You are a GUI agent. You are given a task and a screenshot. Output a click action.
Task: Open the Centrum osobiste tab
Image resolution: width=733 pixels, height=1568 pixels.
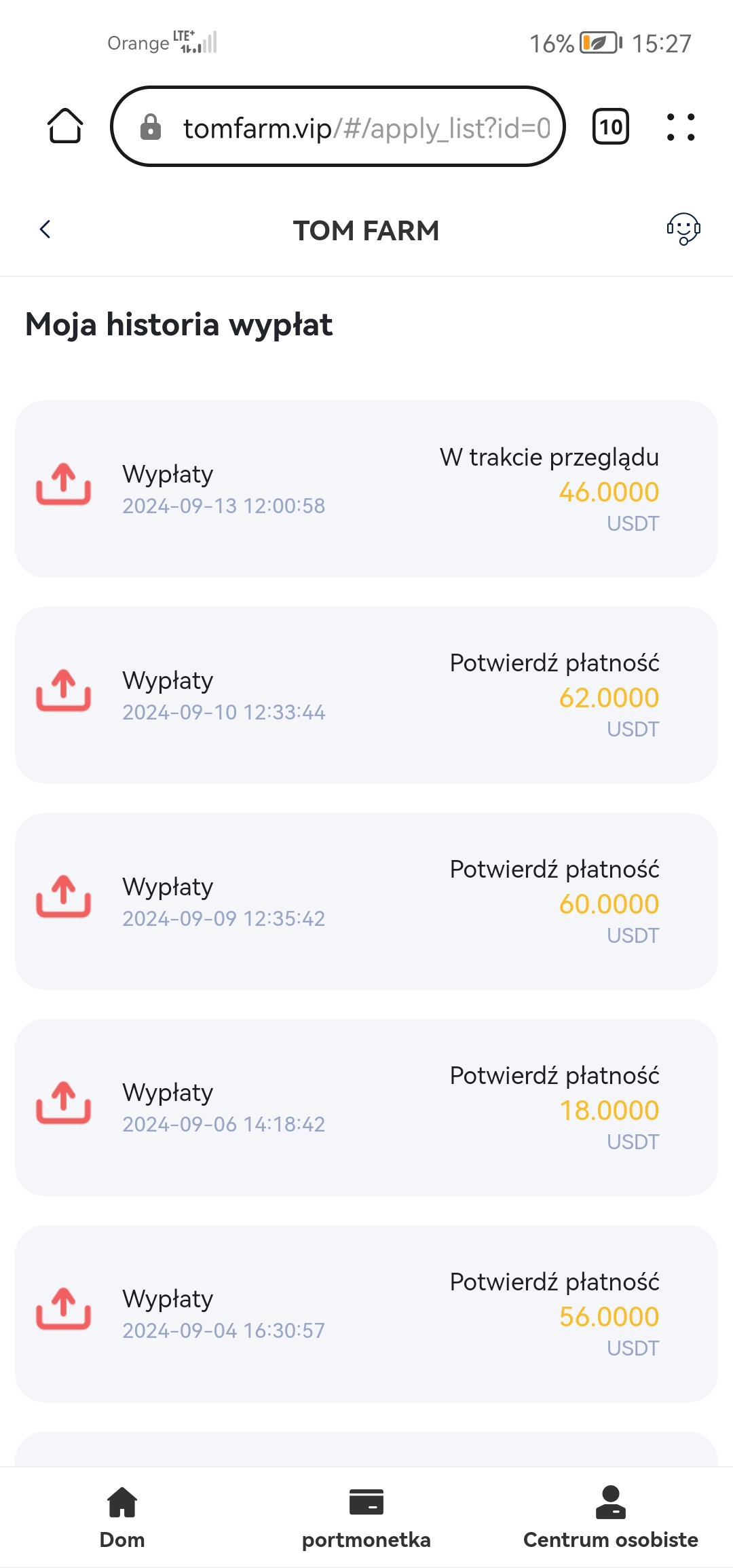(x=611, y=1518)
